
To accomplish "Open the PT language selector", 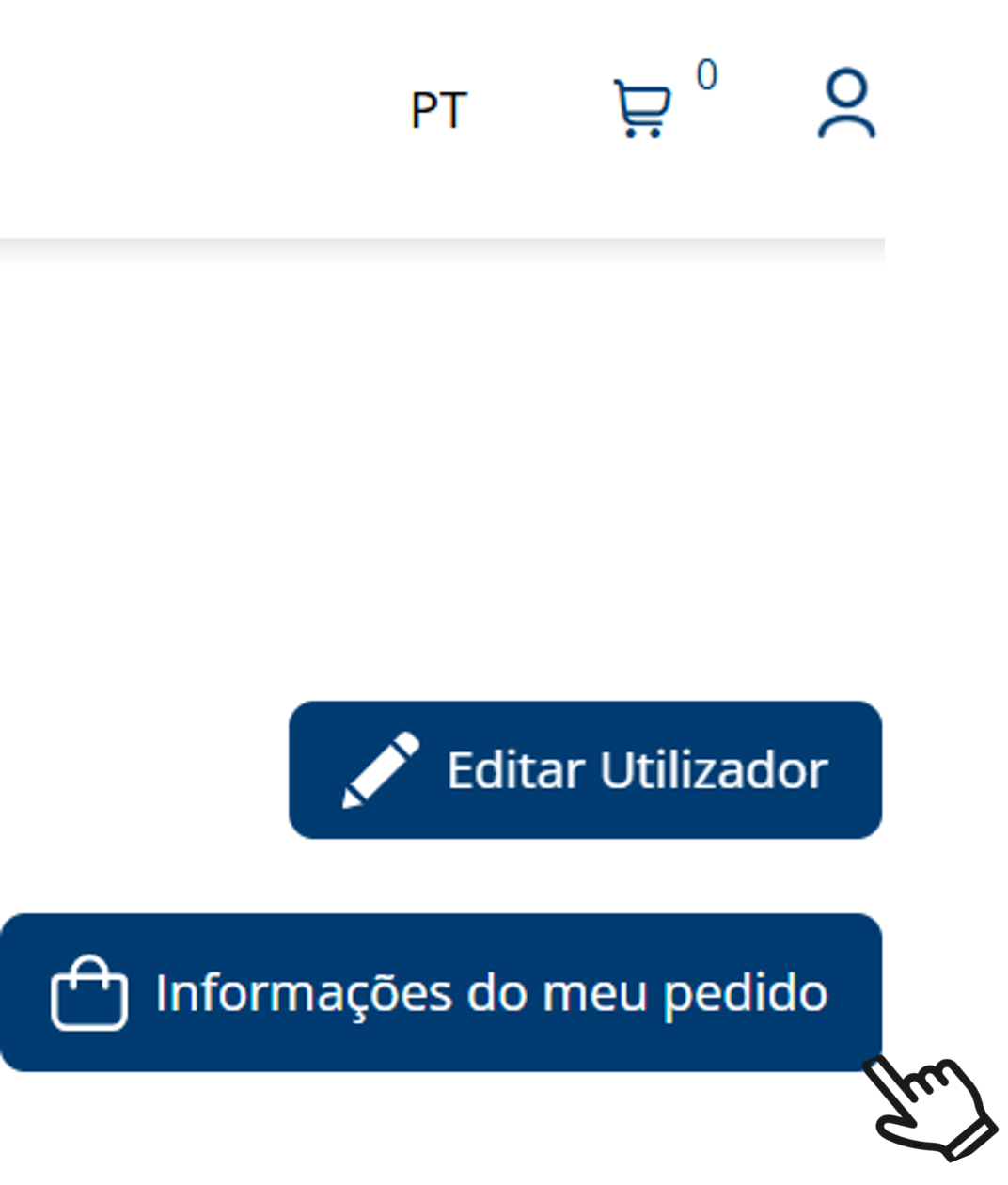I will pyautogui.click(x=438, y=111).
